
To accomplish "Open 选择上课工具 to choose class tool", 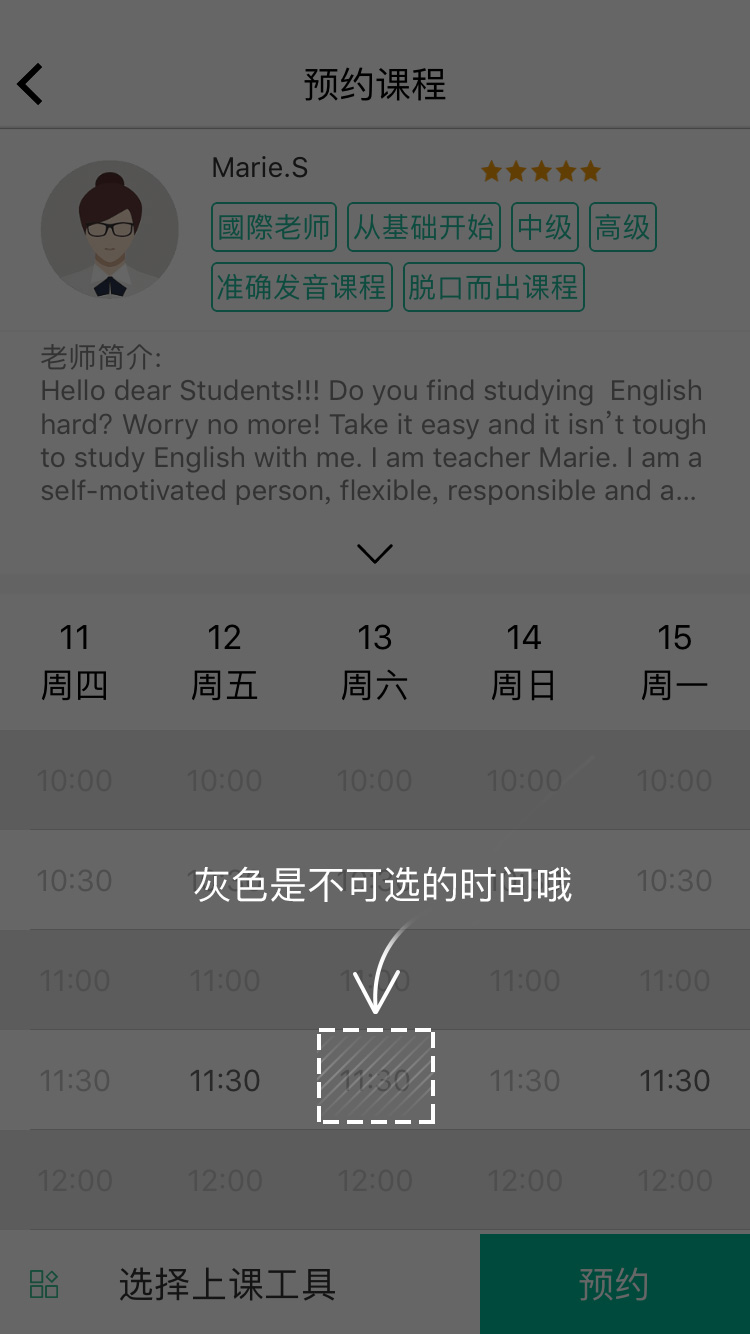I will point(226,1284).
